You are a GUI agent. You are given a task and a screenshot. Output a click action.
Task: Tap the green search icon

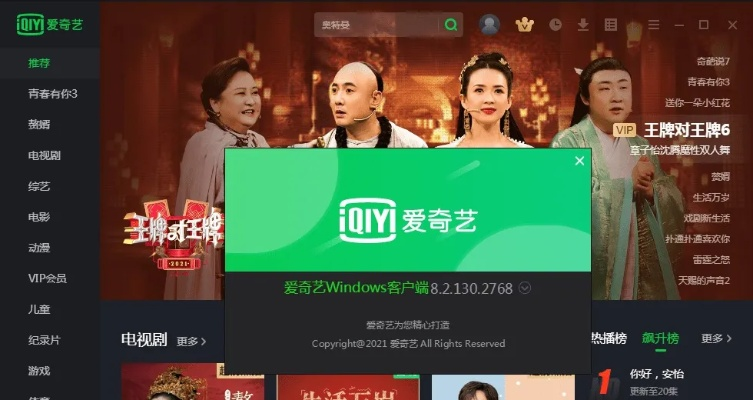point(452,25)
